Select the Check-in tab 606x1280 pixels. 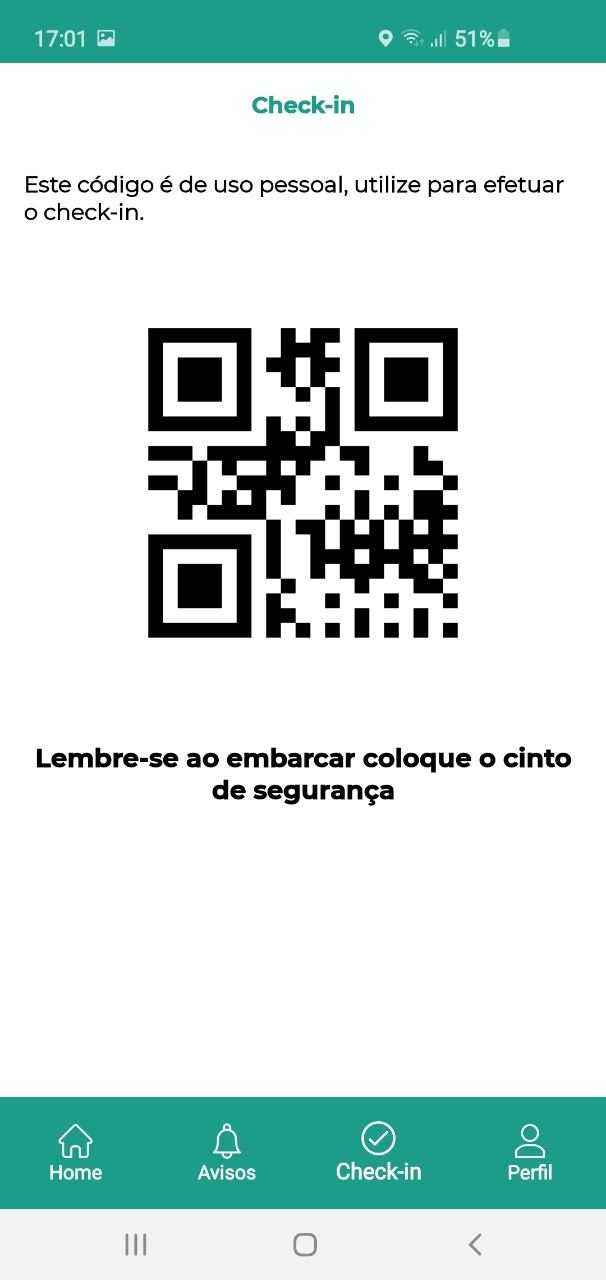378,1152
